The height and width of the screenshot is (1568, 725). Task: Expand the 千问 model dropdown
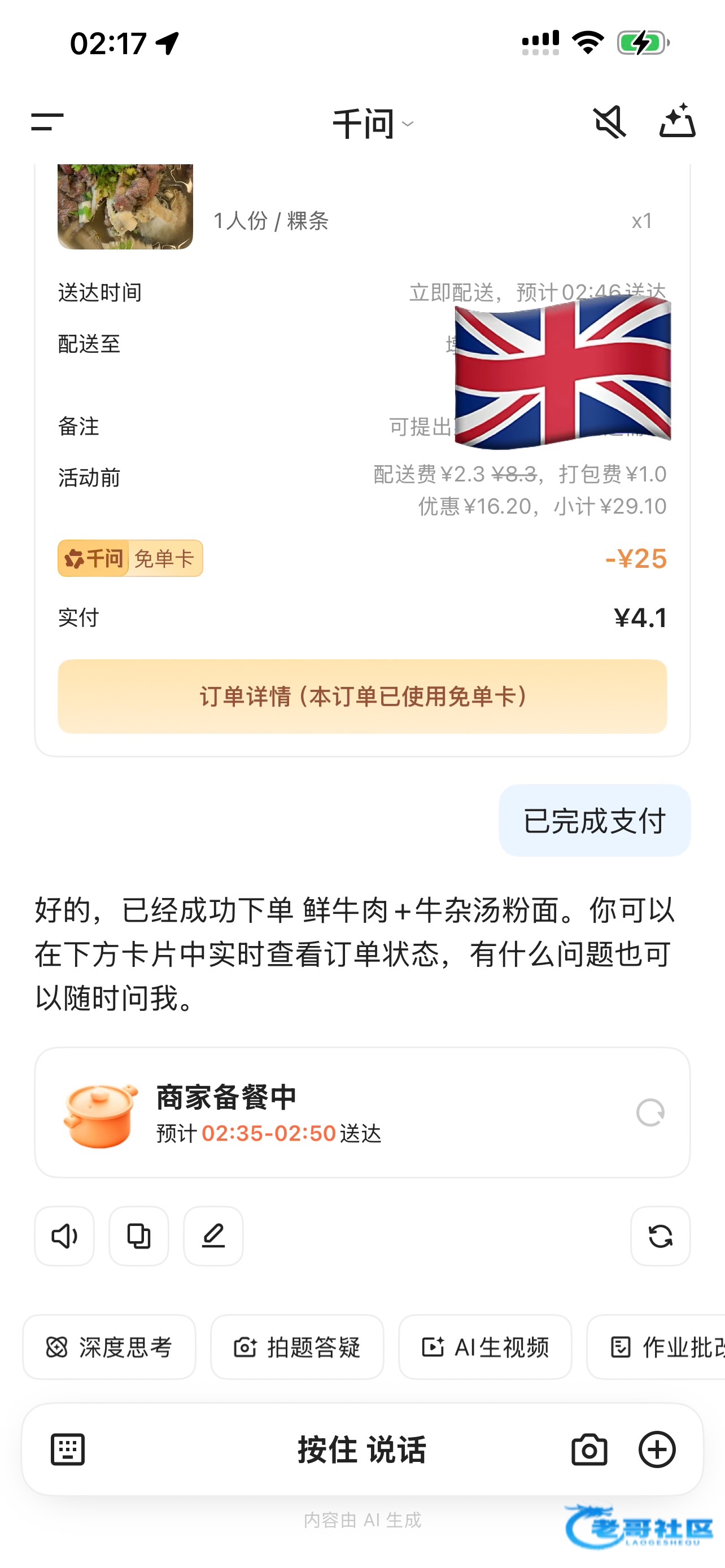point(373,124)
